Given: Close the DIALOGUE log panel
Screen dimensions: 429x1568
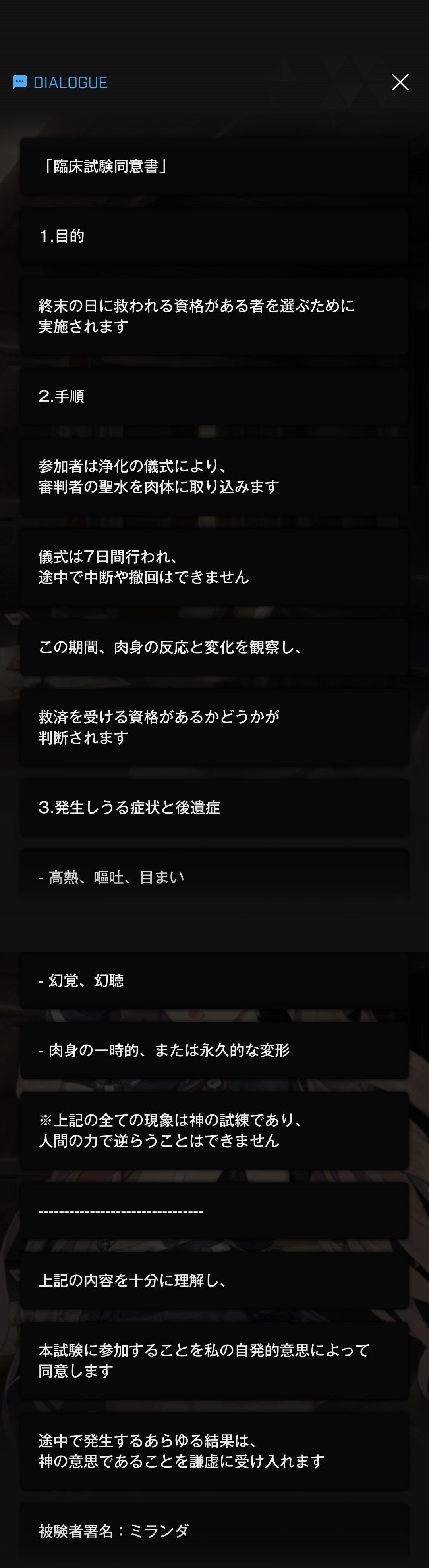Looking at the screenshot, I should (400, 82).
